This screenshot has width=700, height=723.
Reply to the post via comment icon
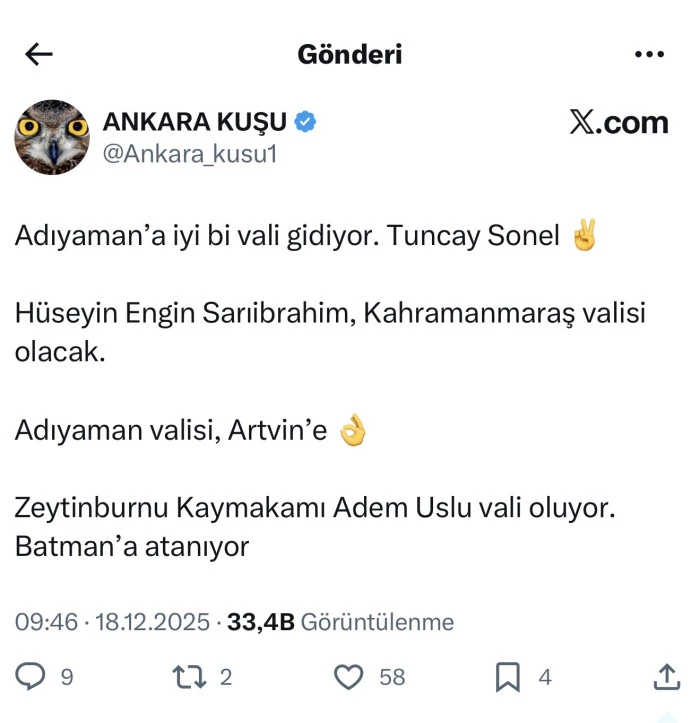tap(33, 677)
